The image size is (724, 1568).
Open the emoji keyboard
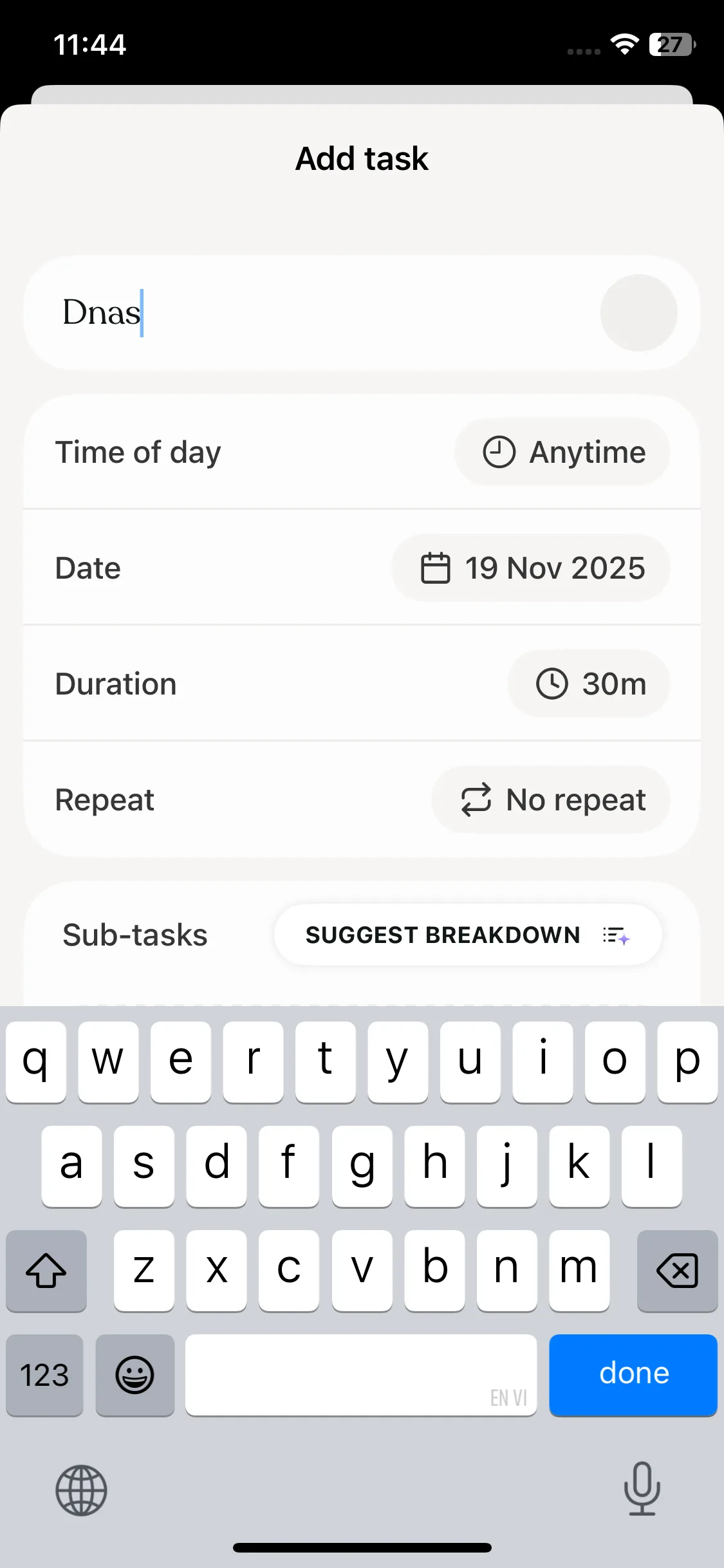tap(135, 1375)
